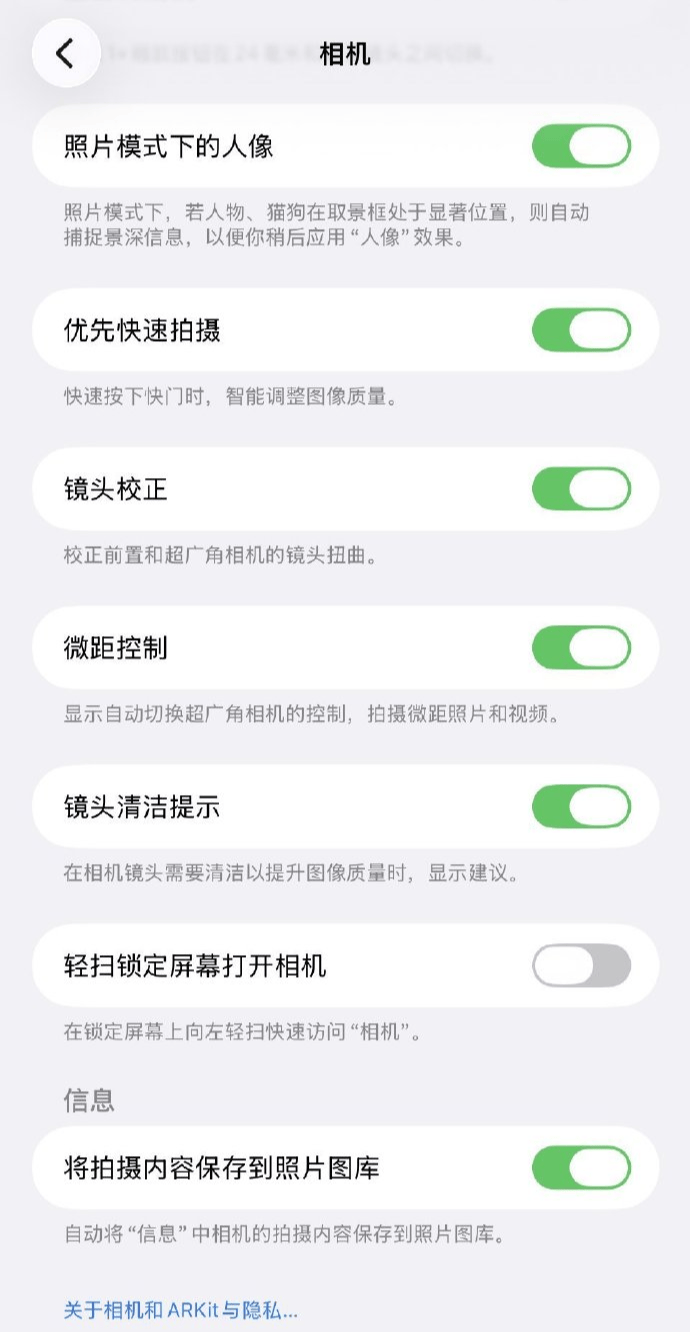
Task: Disable 镜头清洁提示 switch
Action: coord(581,807)
